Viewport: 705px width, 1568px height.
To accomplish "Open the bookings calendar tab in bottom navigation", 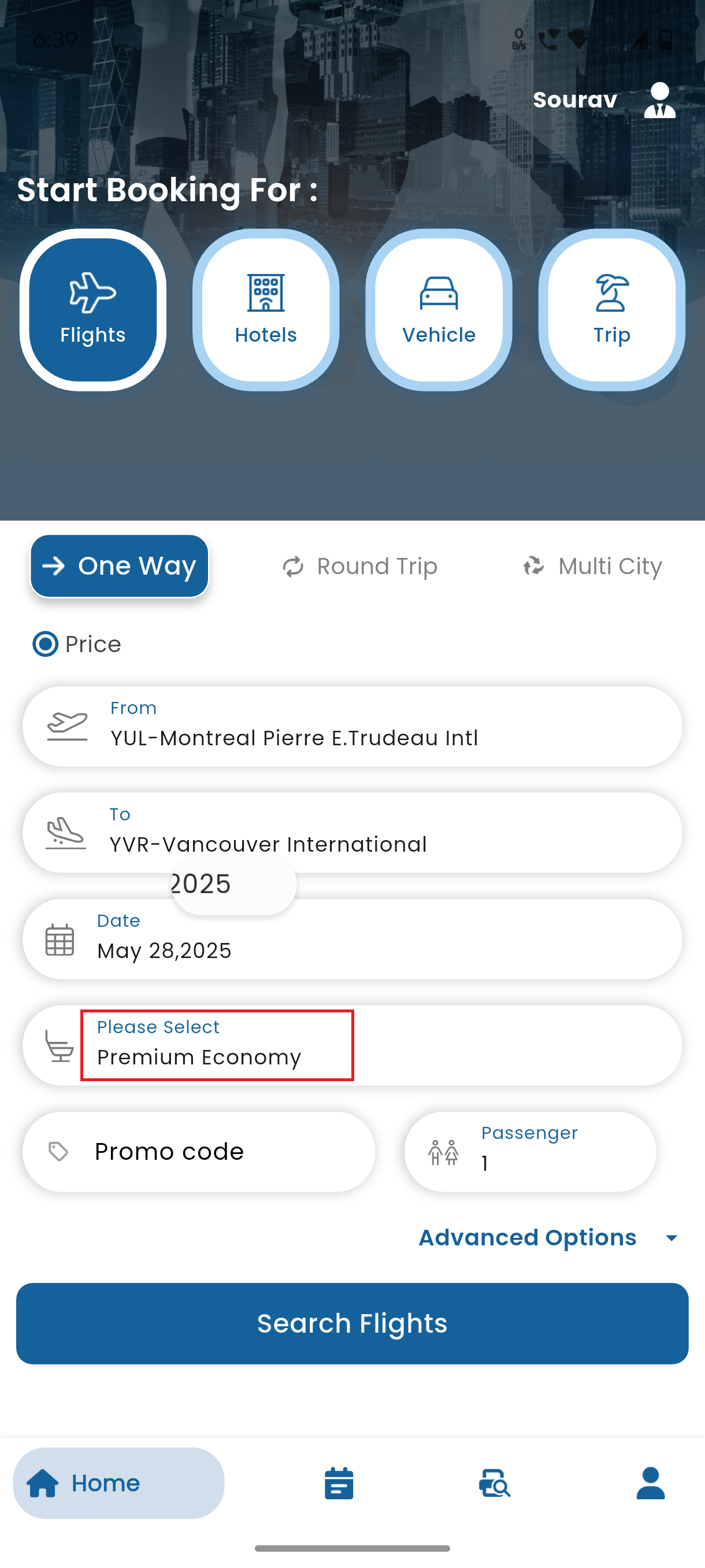I will click(x=339, y=1483).
